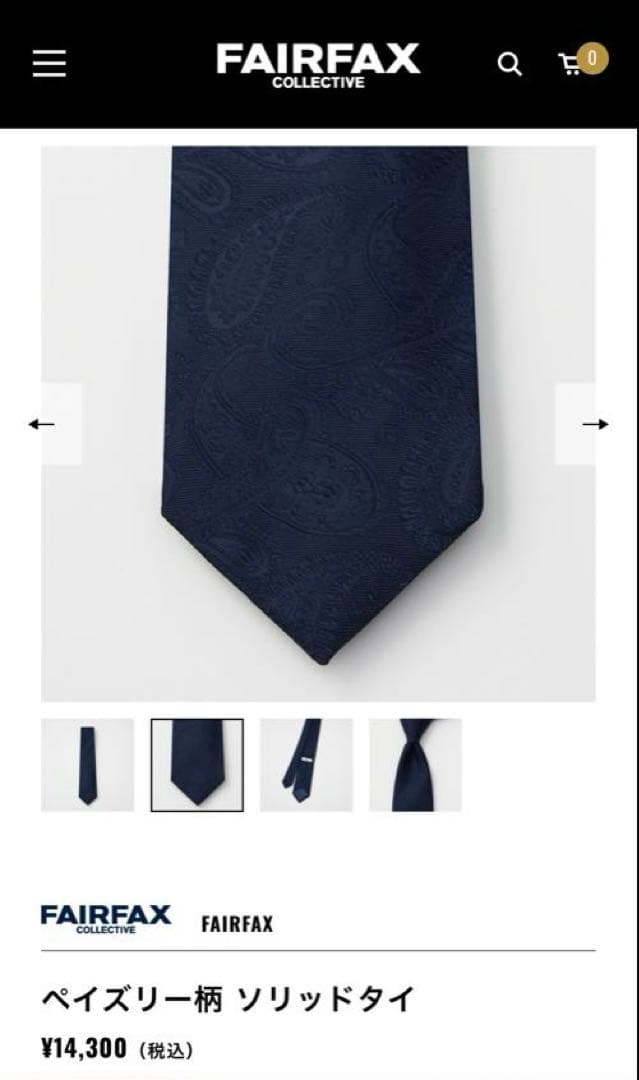Open the site search
Image resolution: width=639 pixels, height=1080 pixels.
(x=510, y=65)
